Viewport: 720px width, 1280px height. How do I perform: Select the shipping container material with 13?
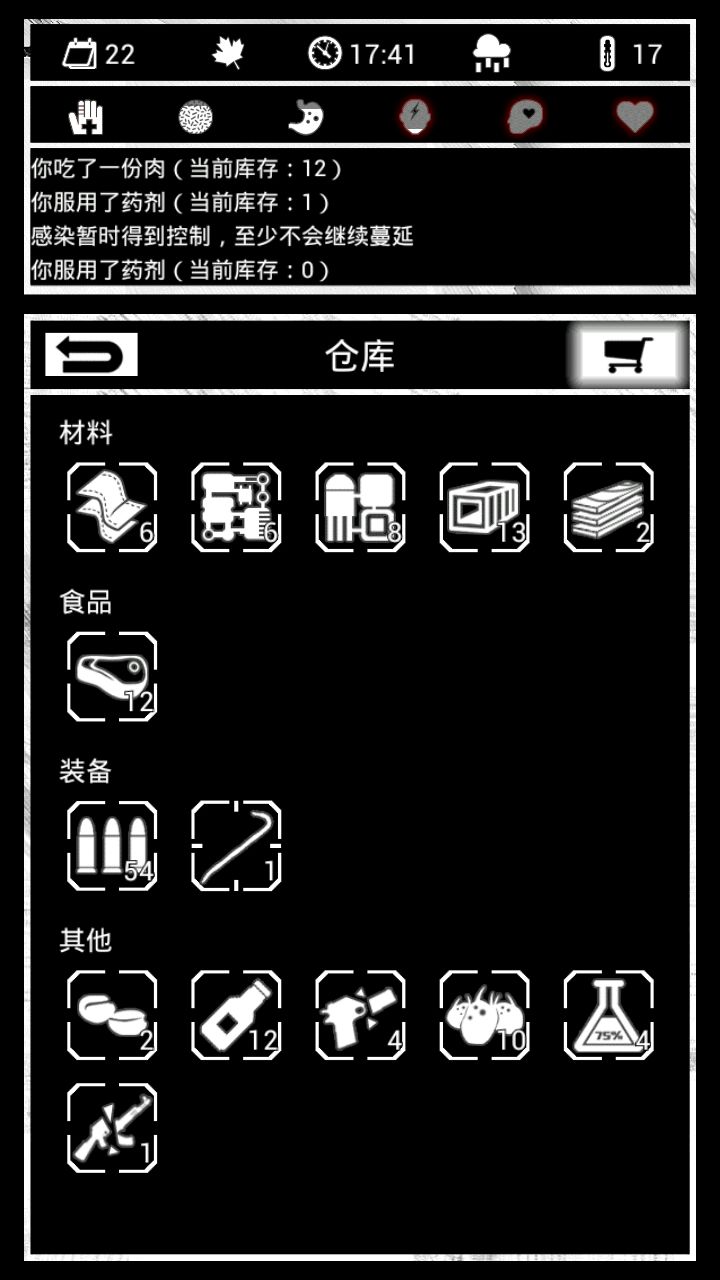485,507
